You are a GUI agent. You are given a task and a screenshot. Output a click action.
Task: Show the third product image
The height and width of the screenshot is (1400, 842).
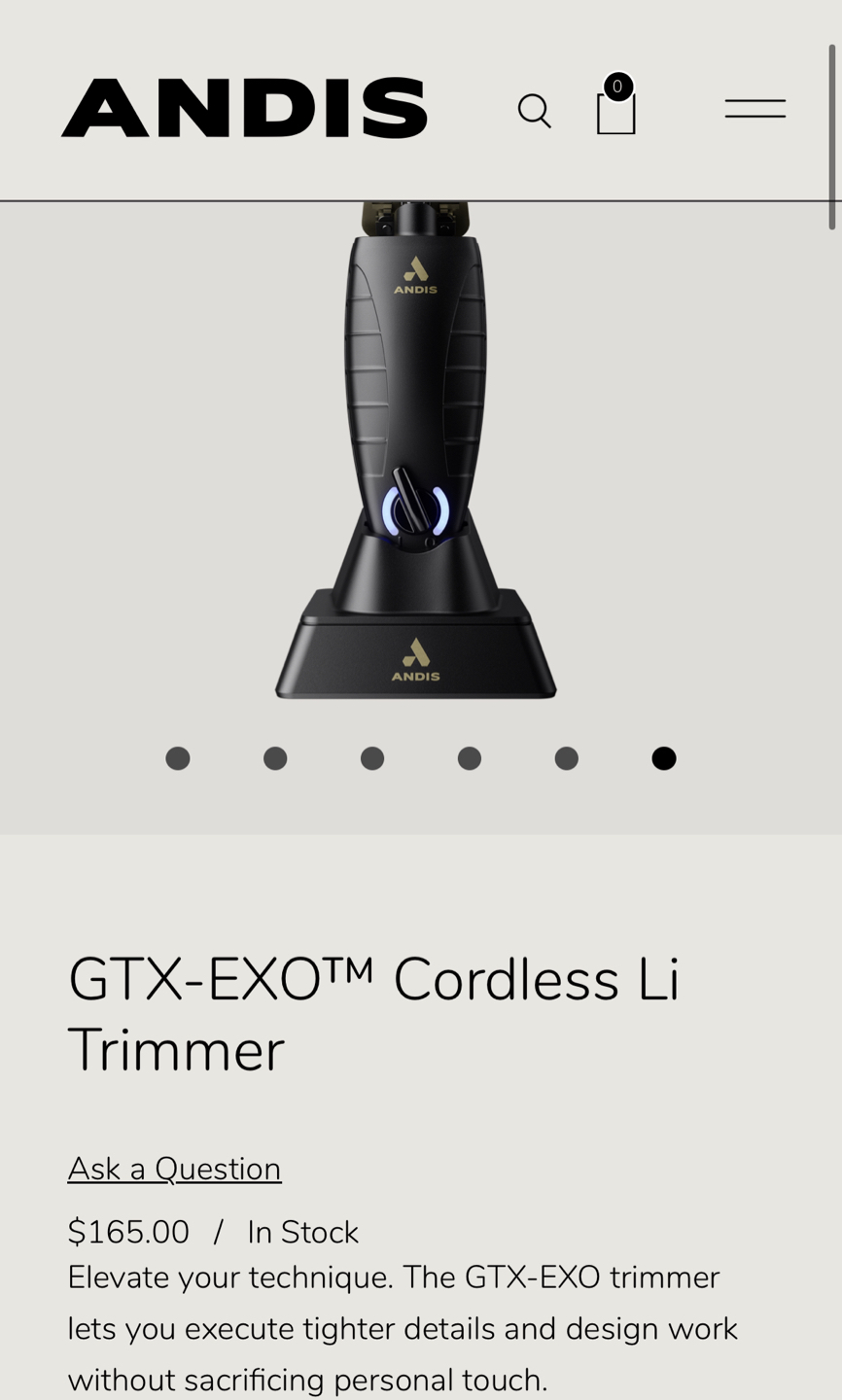point(372,758)
